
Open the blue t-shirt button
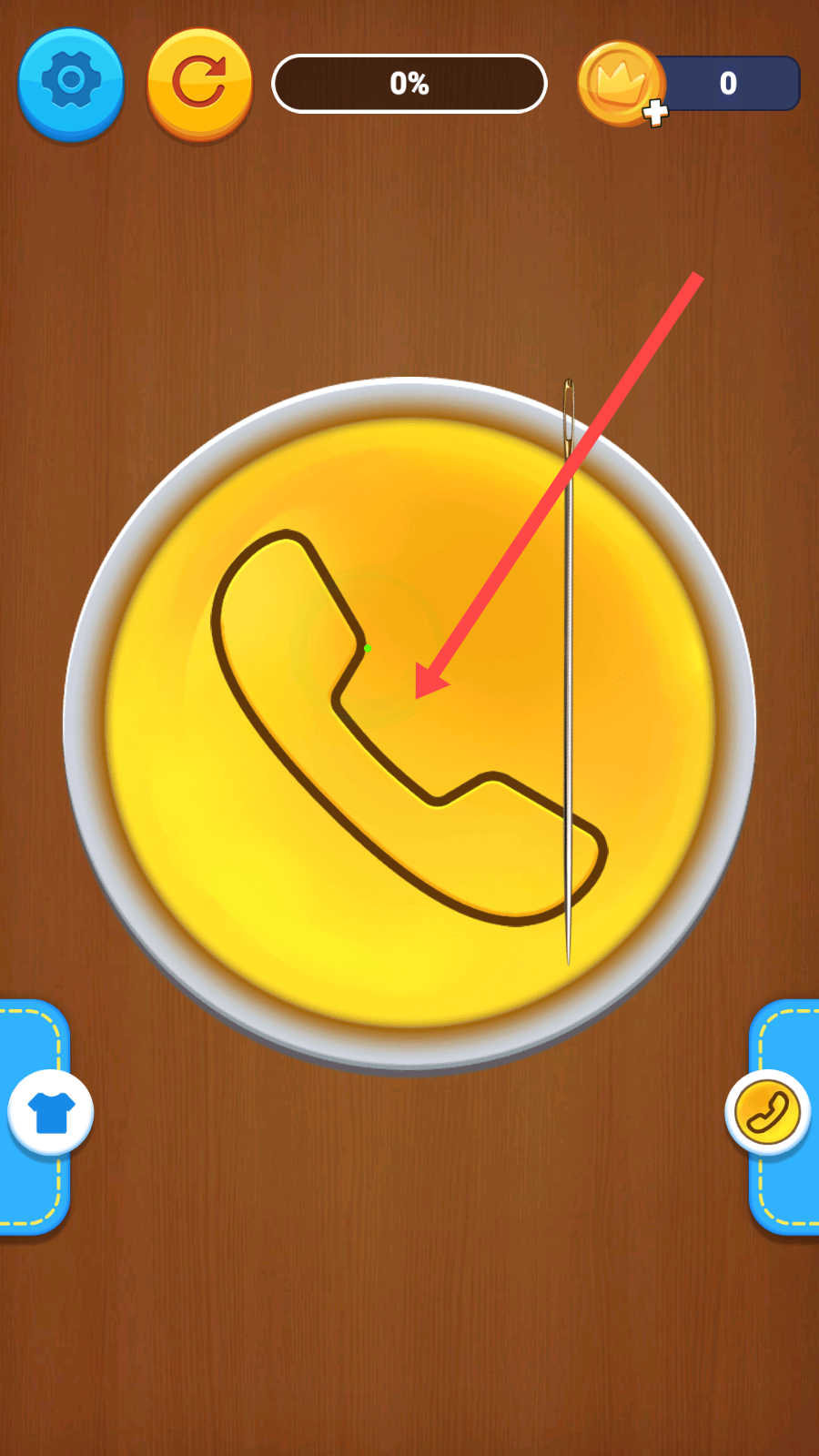[x=51, y=1112]
